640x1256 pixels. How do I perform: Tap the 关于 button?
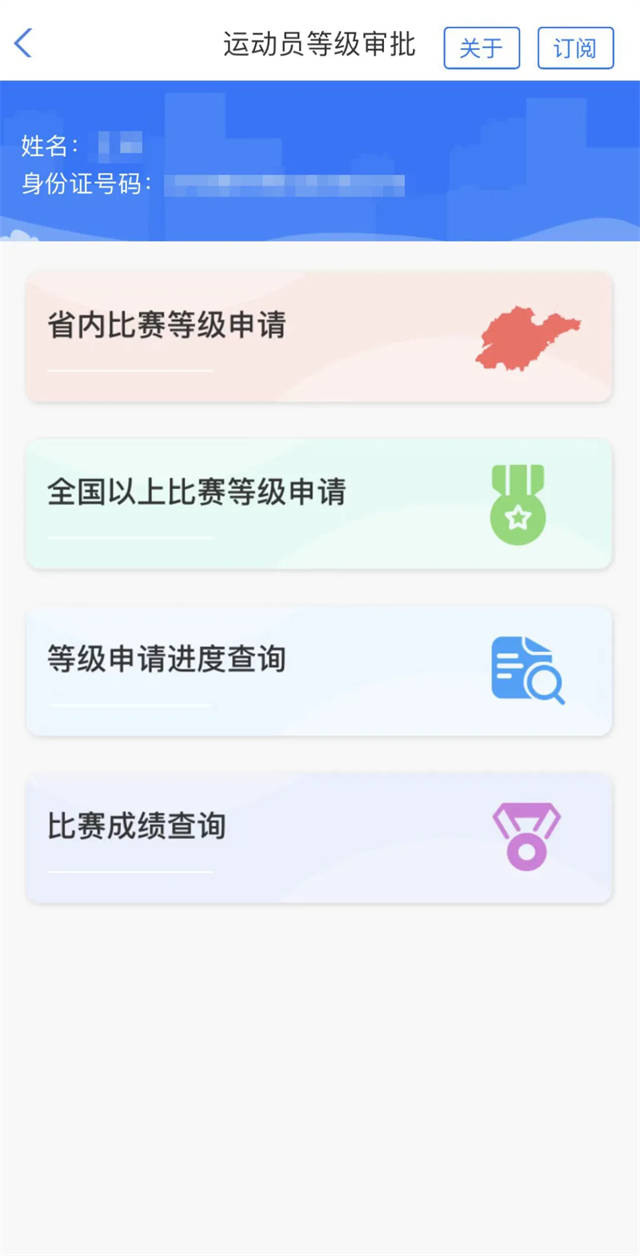[481, 48]
